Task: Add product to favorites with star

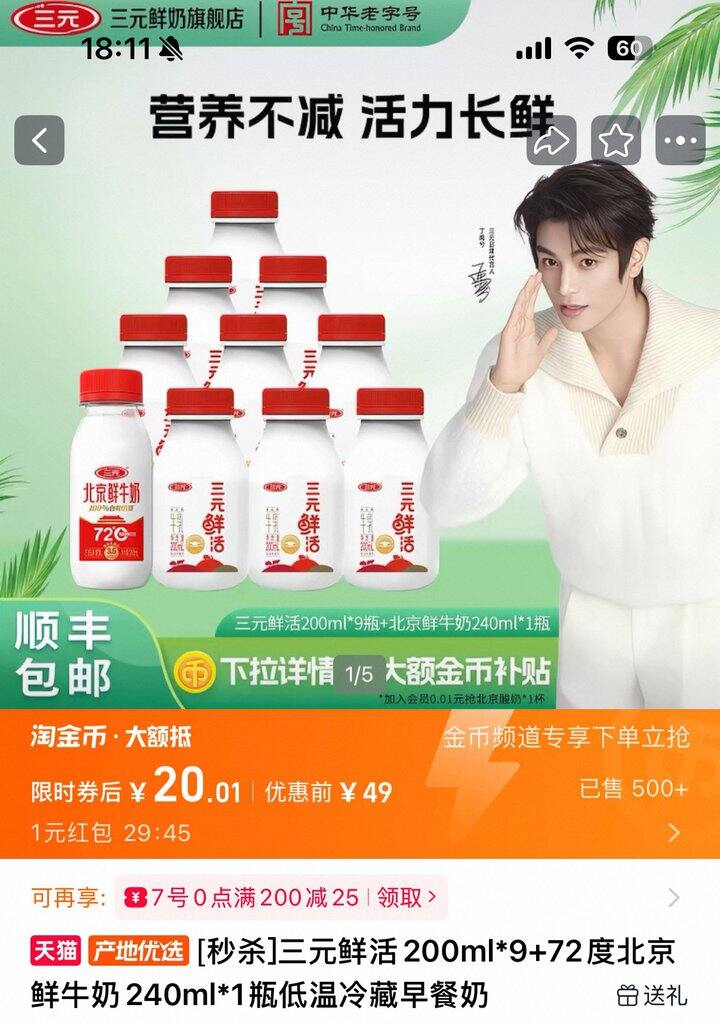Action: click(616, 141)
